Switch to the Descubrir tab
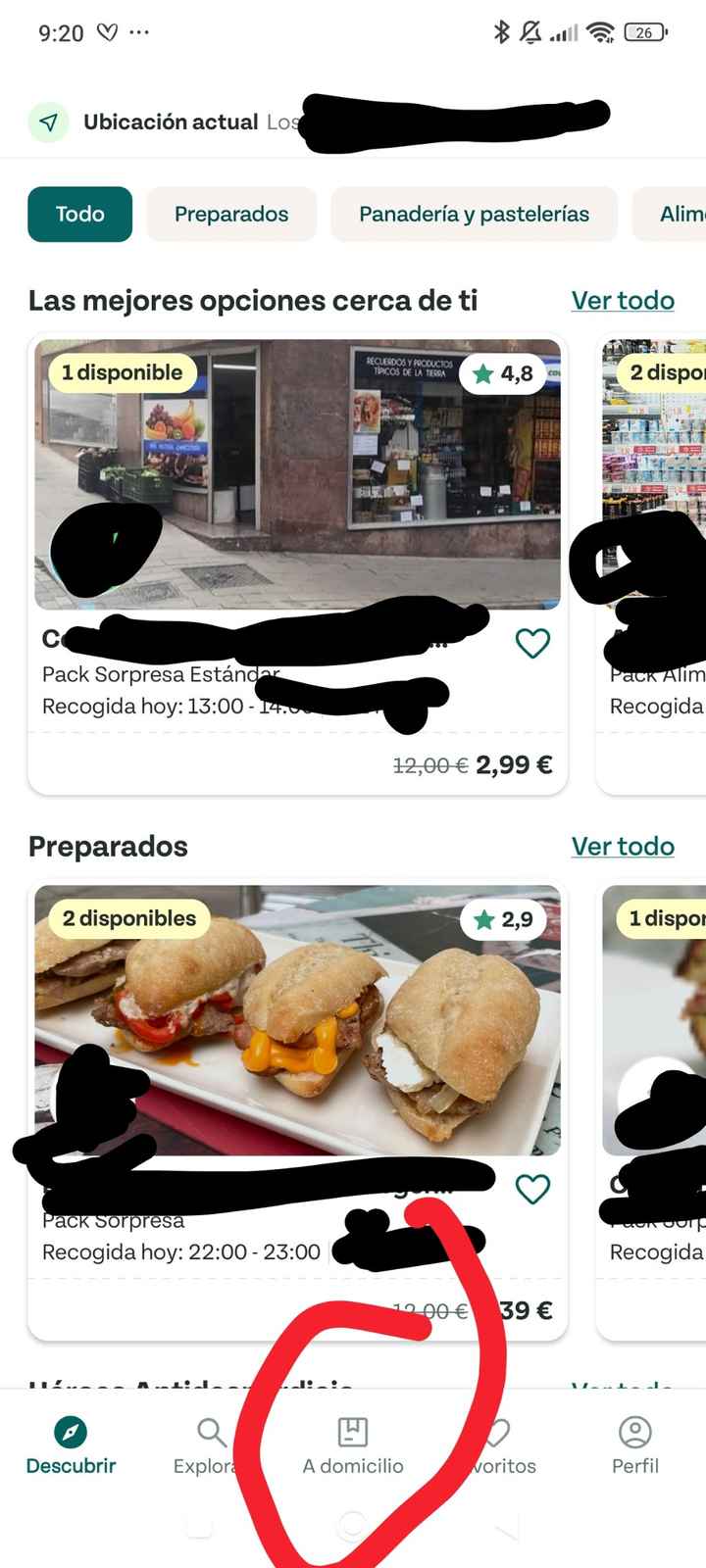Screen dimensions: 706x1568 71,1445
